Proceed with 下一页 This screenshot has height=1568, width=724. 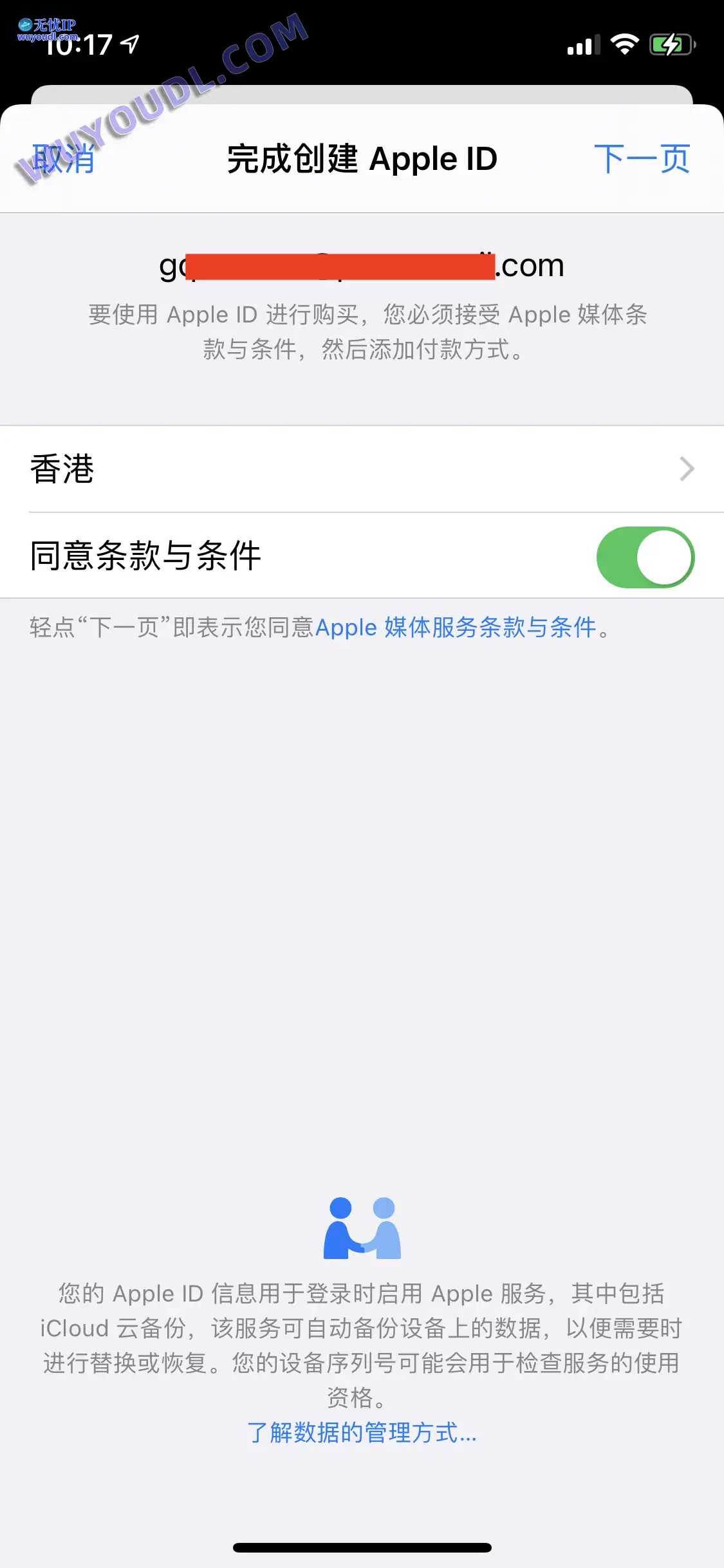pos(642,159)
